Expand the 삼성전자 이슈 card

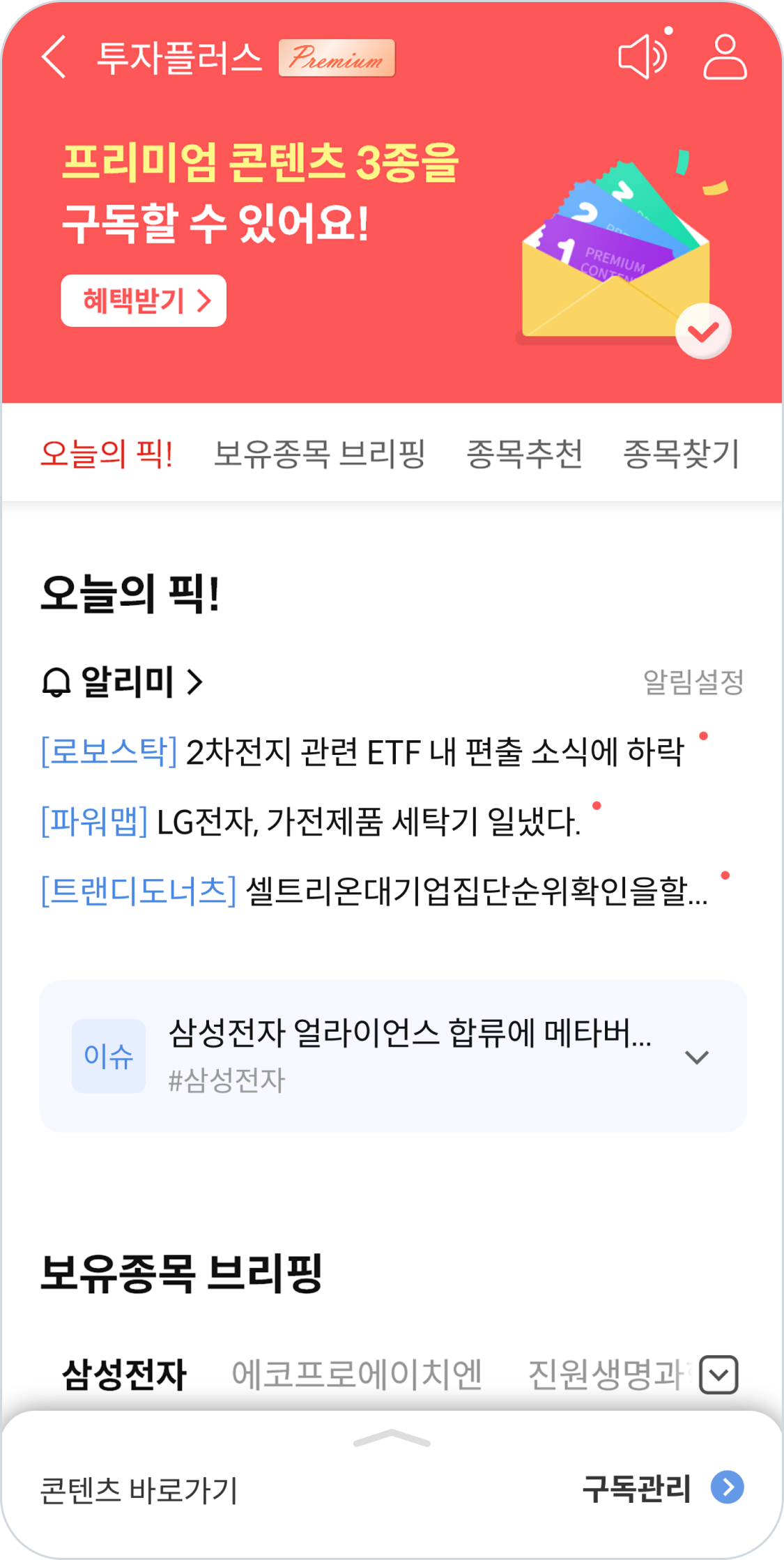696,1057
